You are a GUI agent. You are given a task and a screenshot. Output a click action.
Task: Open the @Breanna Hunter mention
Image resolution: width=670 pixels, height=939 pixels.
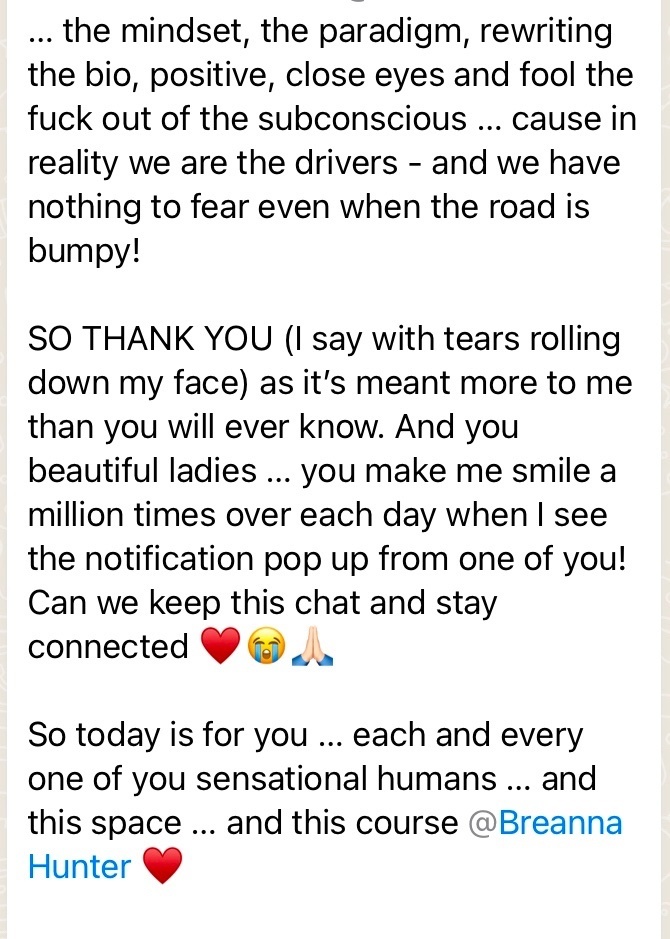point(545,823)
